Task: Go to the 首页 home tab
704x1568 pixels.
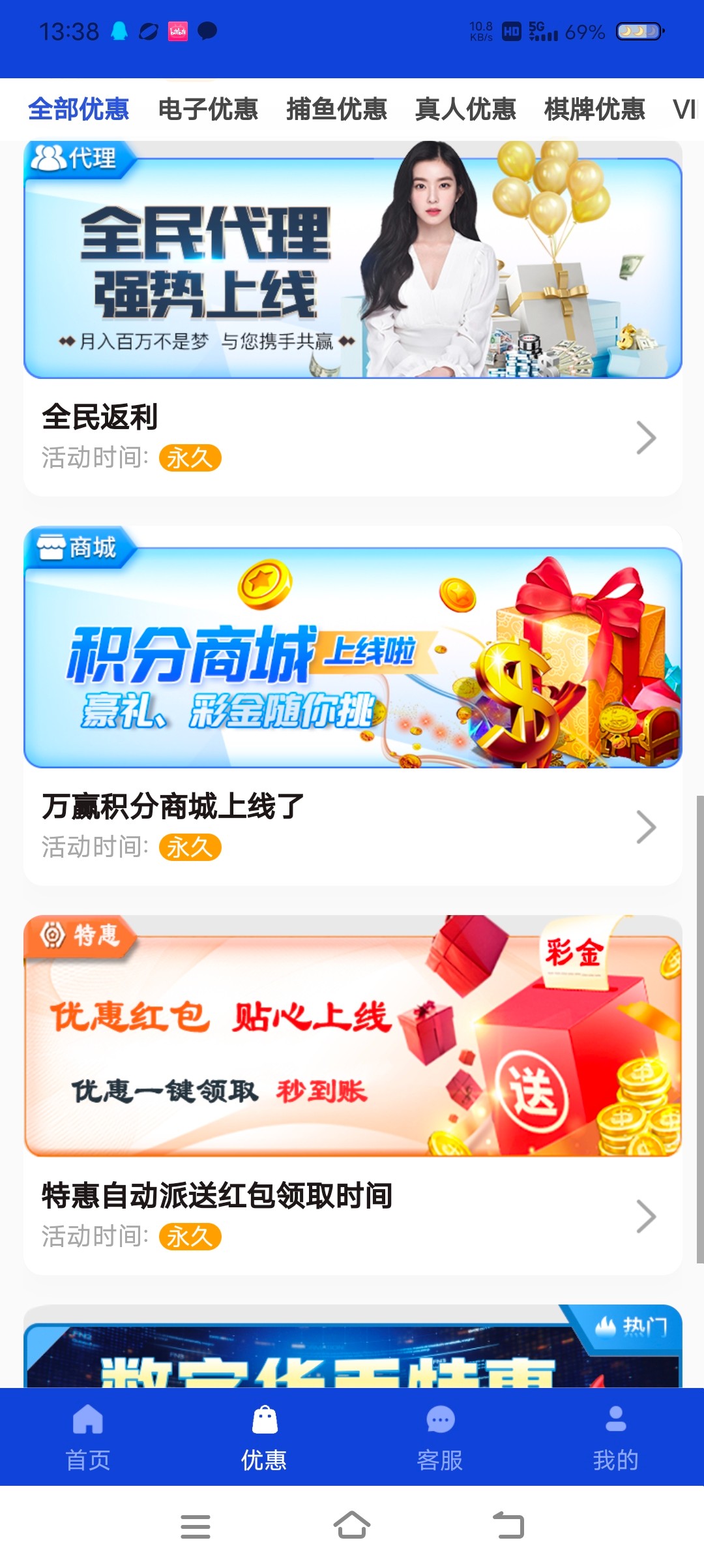Action: click(x=88, y=1437)
